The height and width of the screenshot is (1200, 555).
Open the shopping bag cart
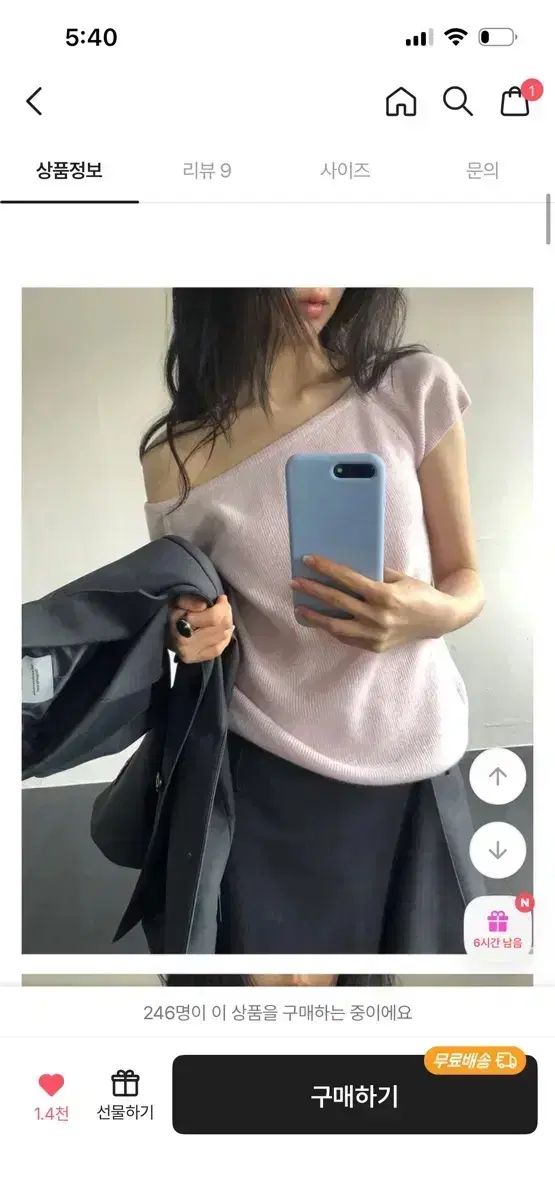515,100
